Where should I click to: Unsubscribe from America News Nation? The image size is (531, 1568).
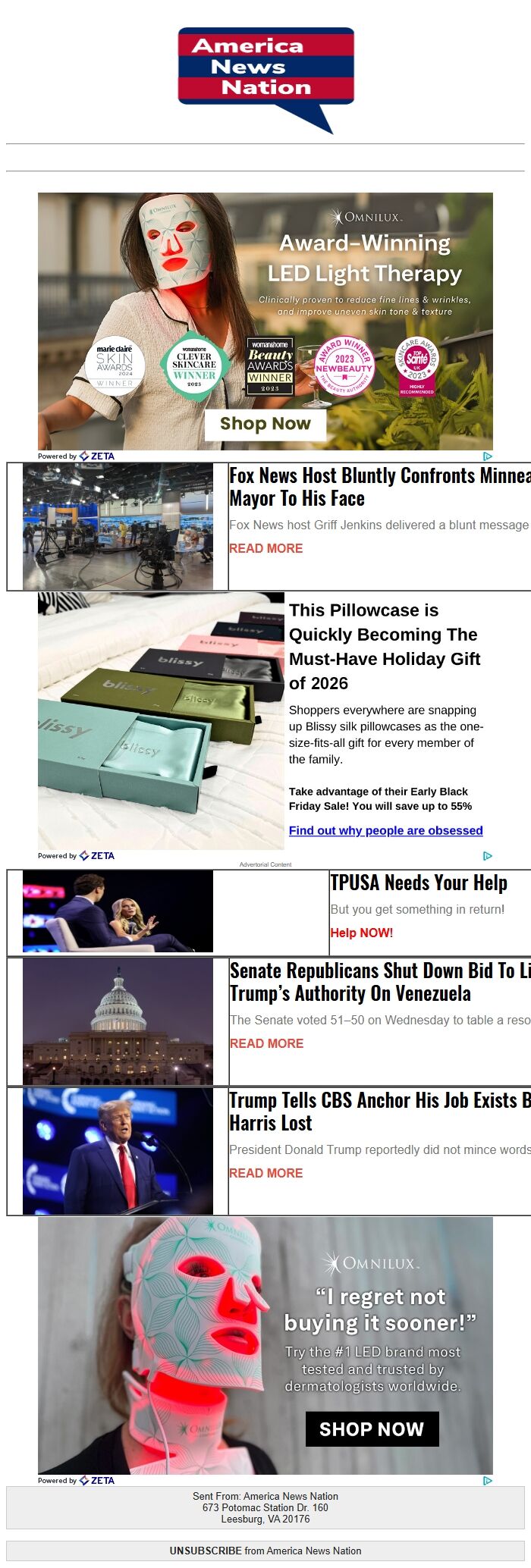click(x=206, y=1551)
